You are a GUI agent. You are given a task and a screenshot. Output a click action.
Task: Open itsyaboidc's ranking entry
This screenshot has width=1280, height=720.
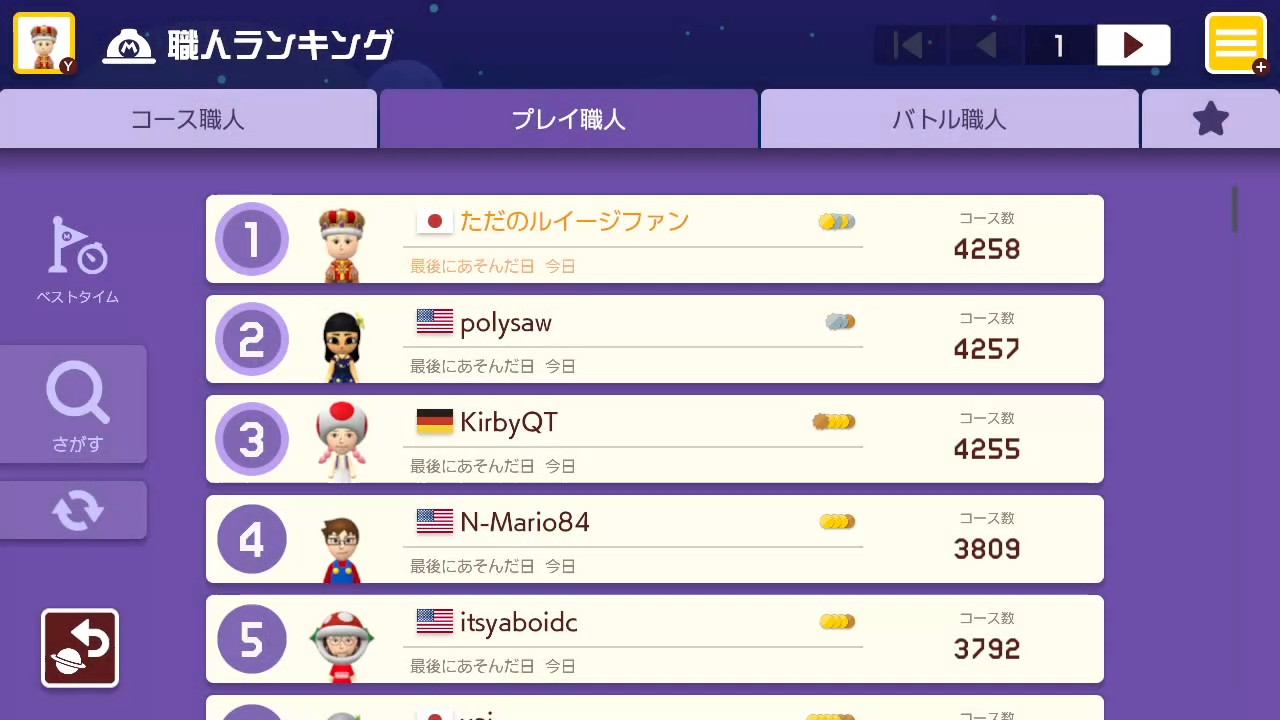coord(654,639)
